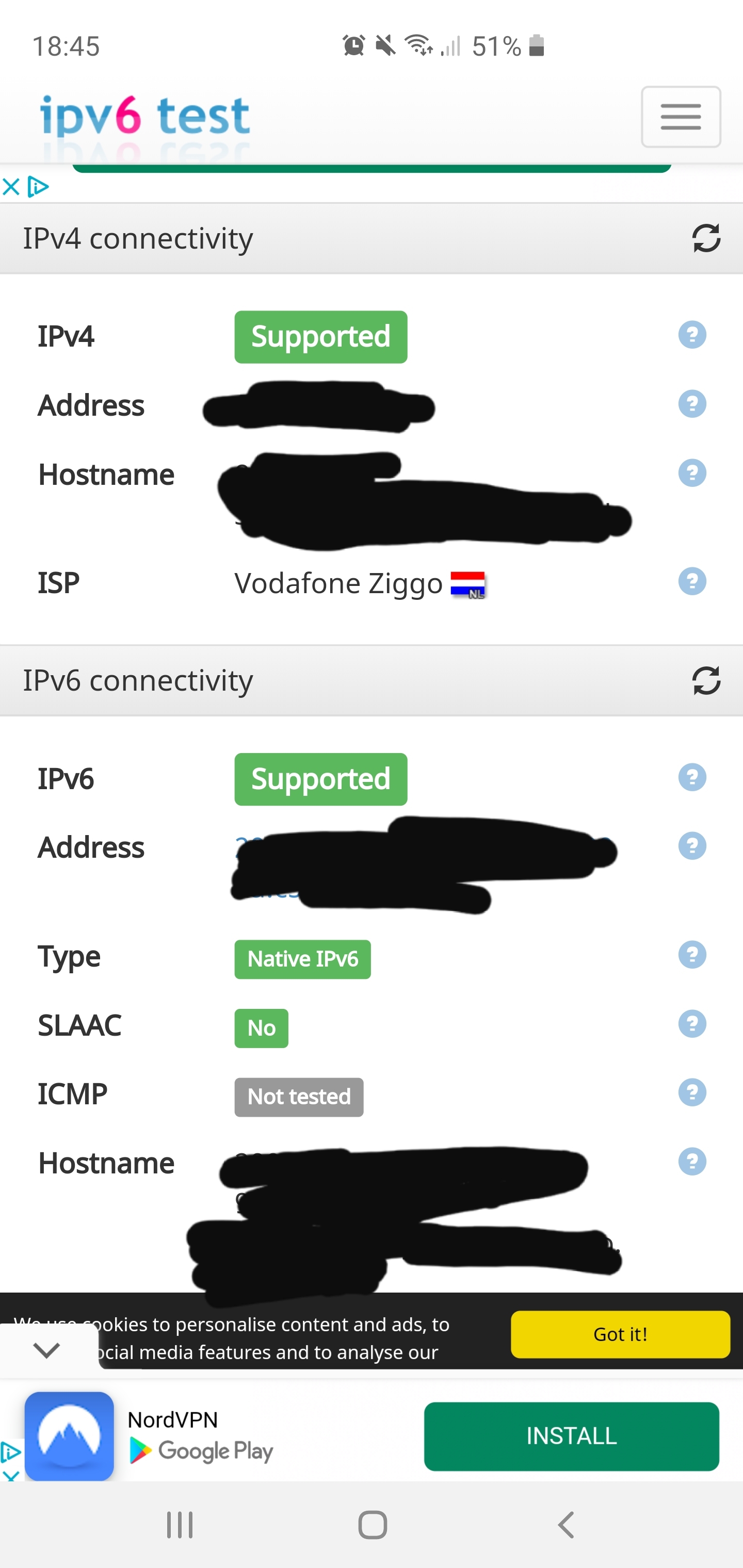Show help for the SLAAC row

pyautogui.click(x=692, y=1024)
